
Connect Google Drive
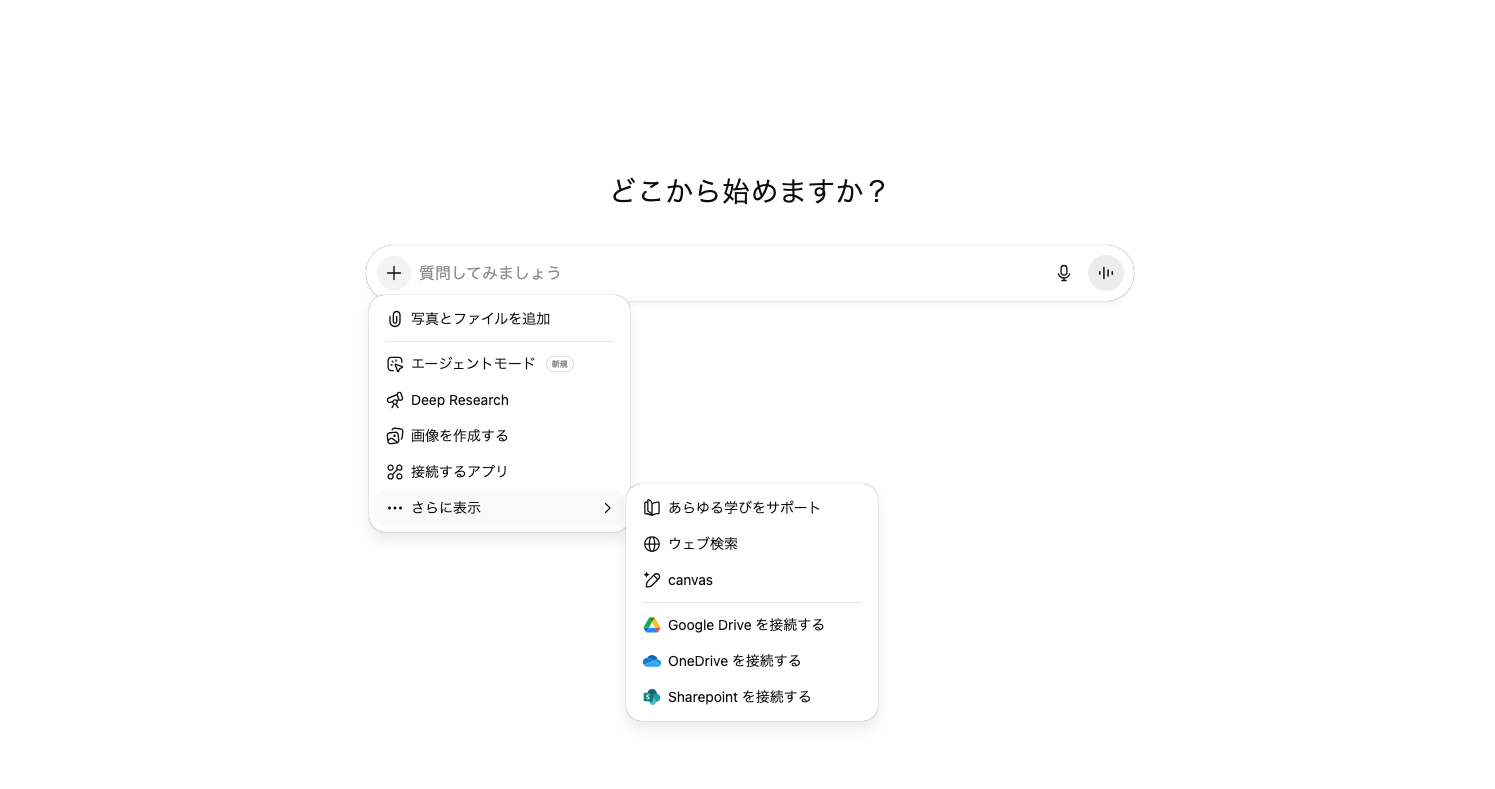746,625
